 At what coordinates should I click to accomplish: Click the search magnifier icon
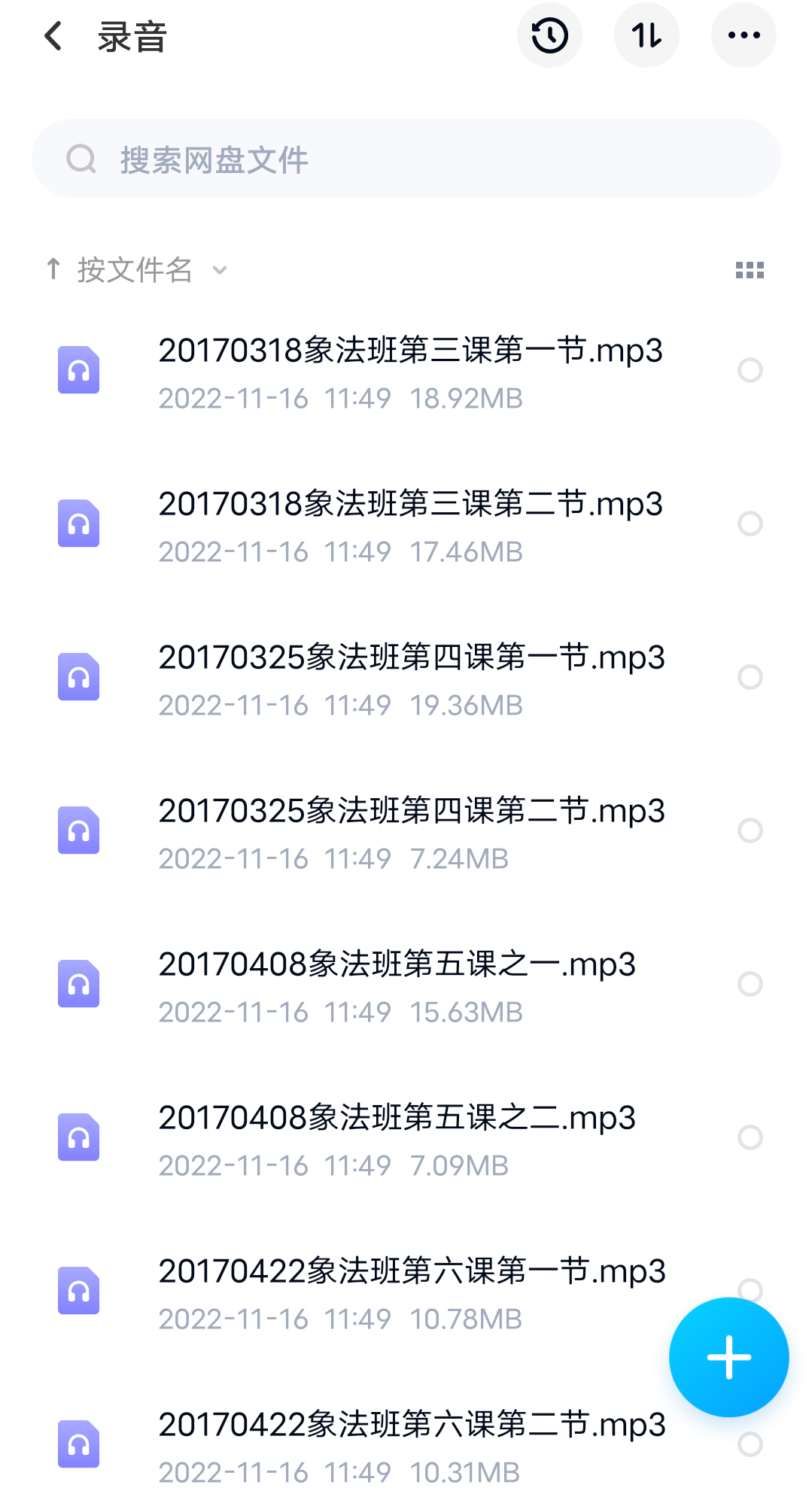click(x=81, y=158)
